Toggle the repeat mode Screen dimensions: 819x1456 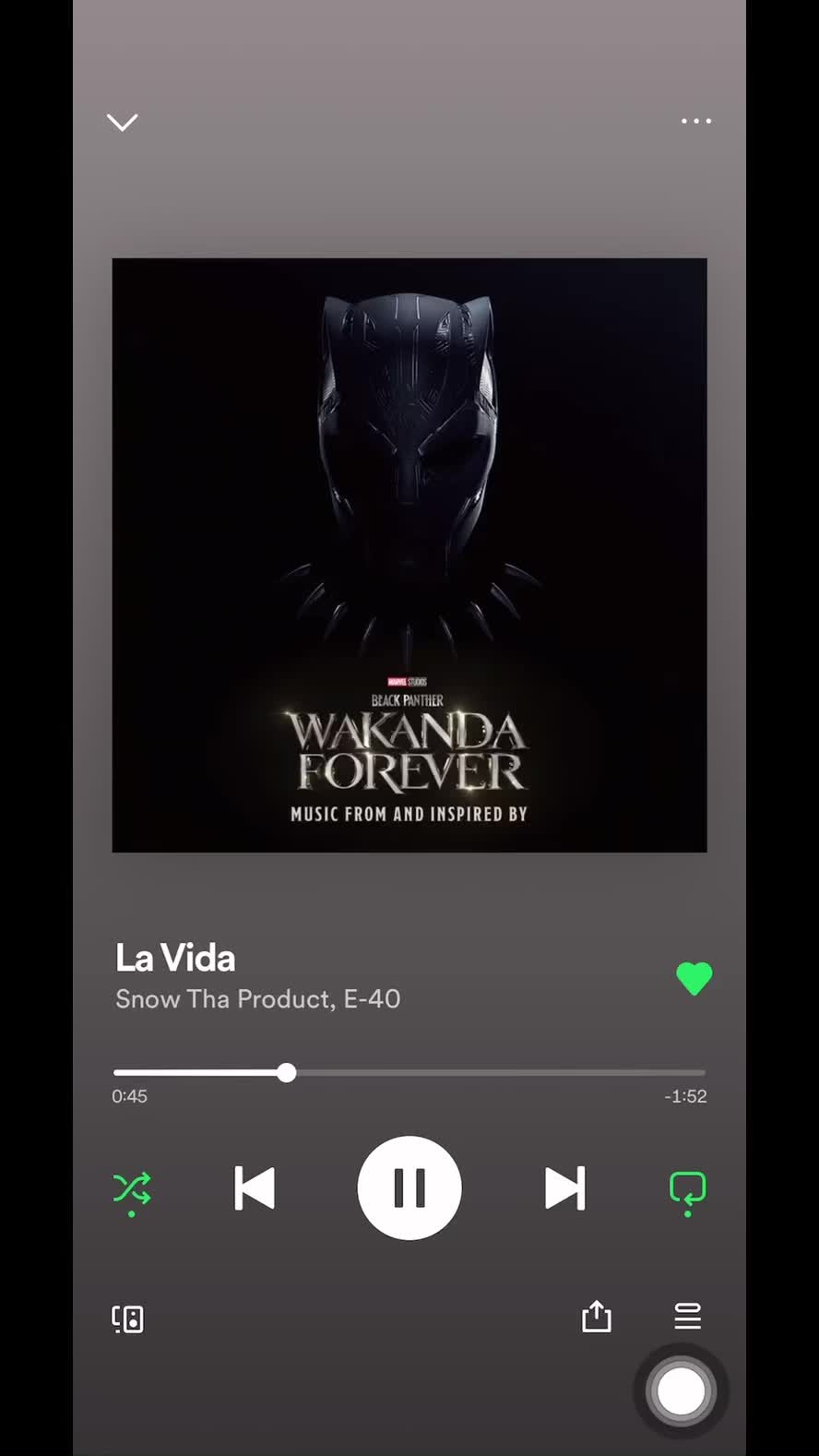pyautogui.click(x=687, y=1191)
